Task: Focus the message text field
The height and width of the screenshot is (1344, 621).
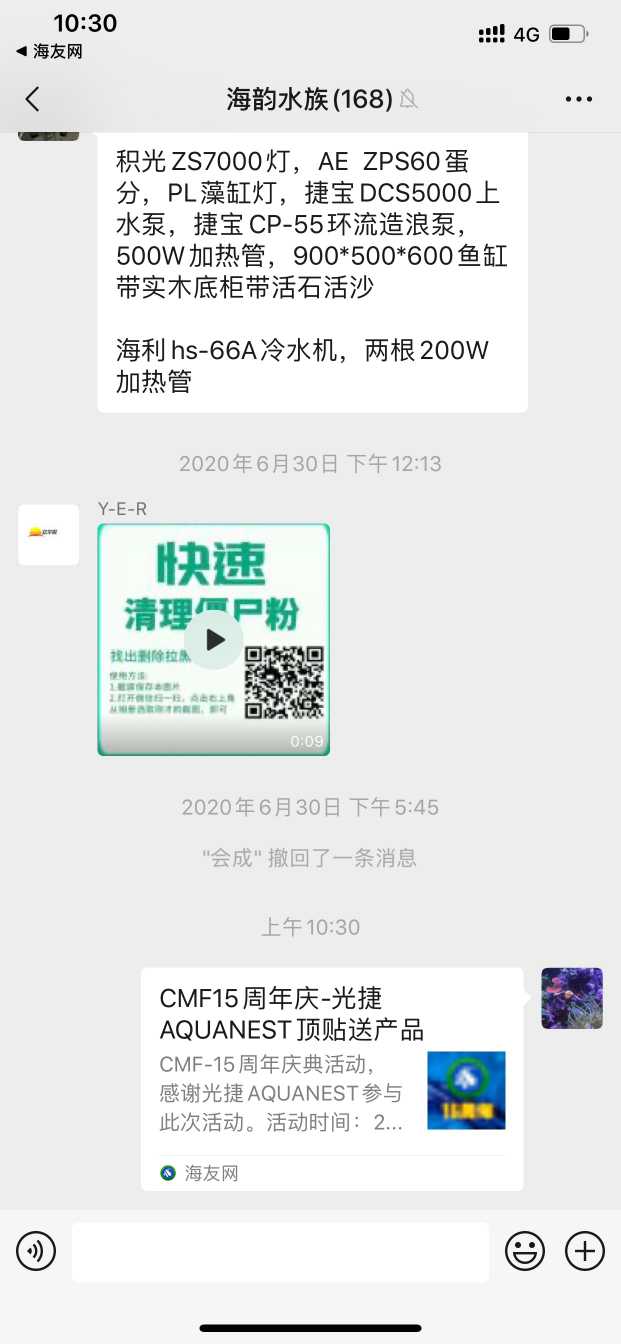Action: (x=280, y=1251)
